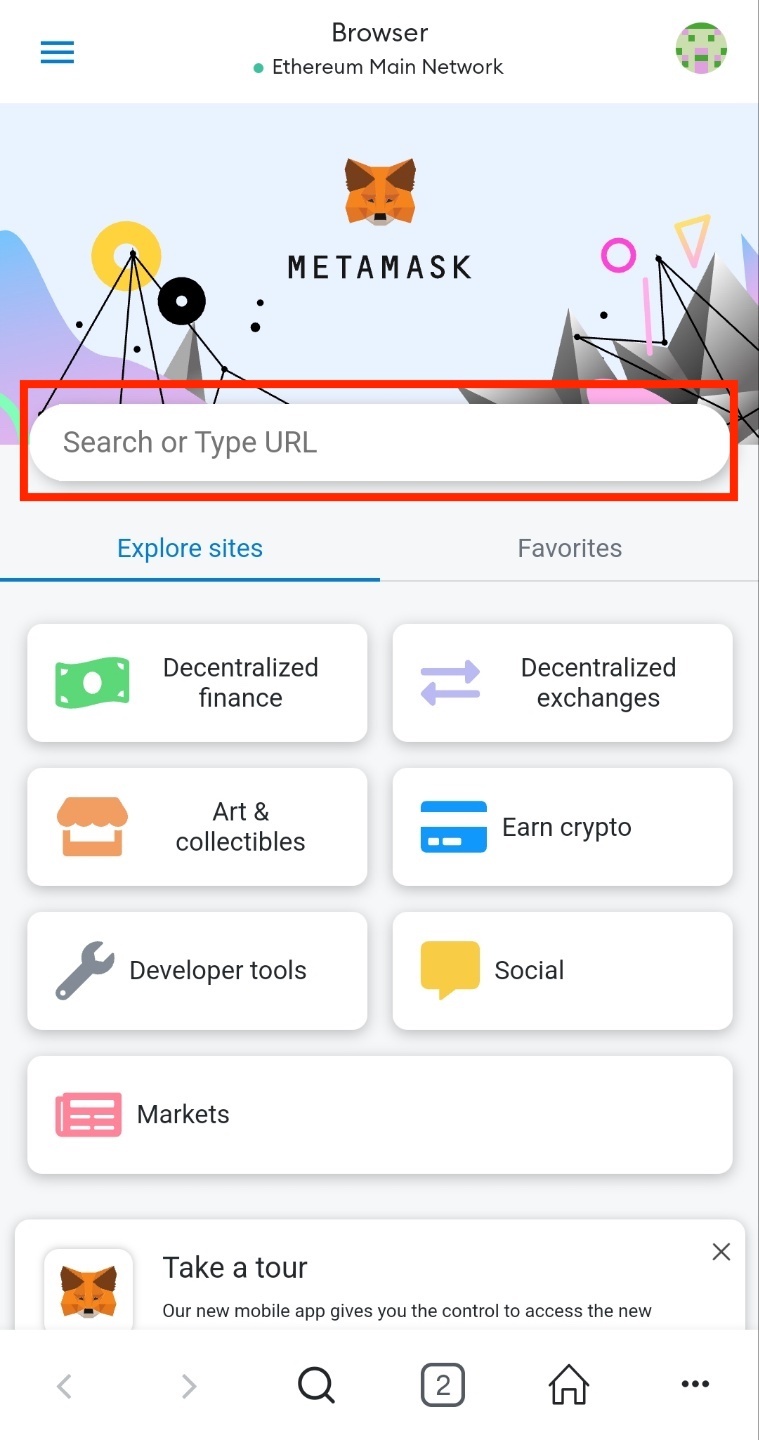Screen dimensions: 759x1440
Task: Open the hamburger drawer menu
Action: point(57,52)
